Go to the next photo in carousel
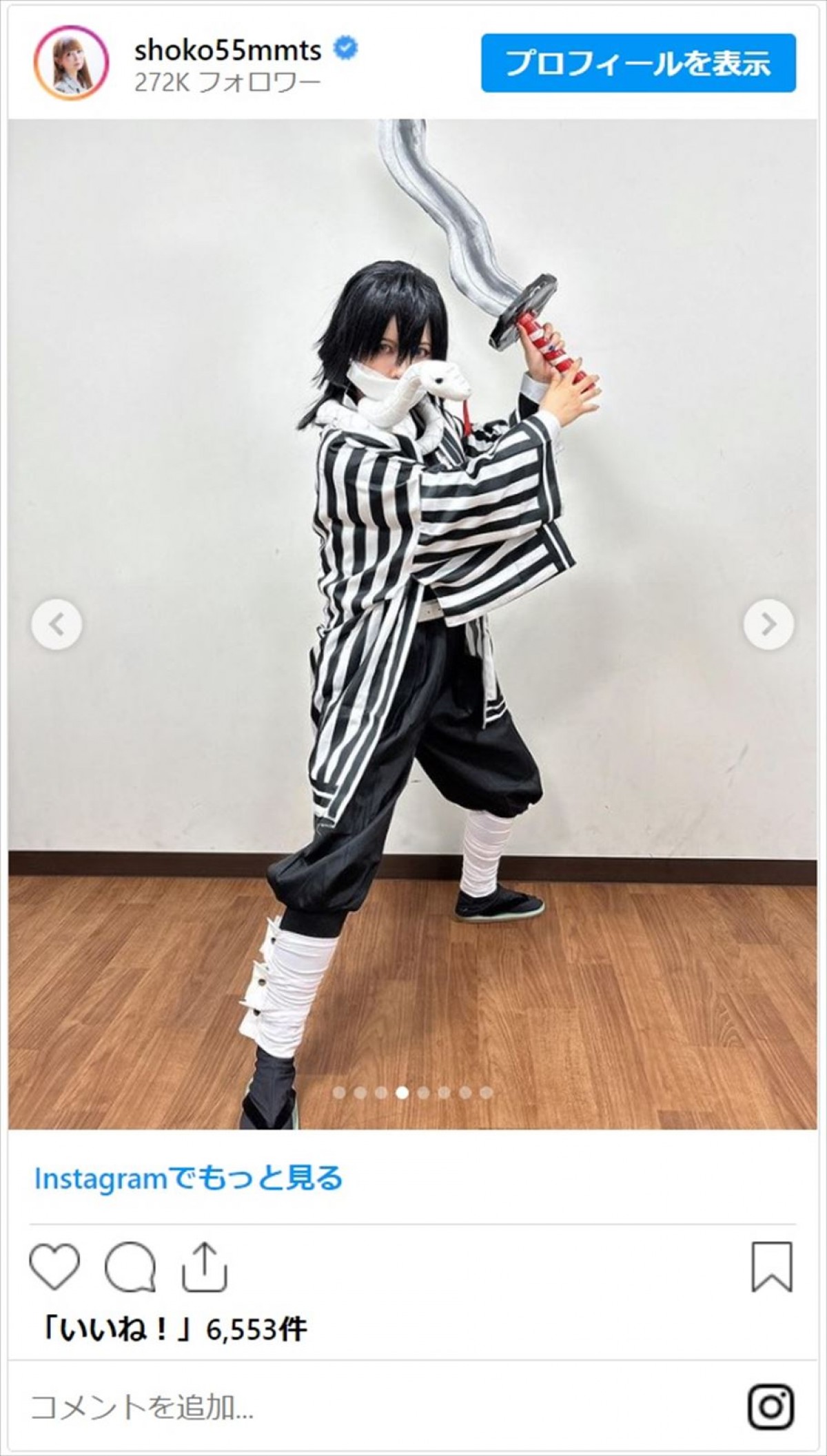This screenshot has height=1456, width=827. point(768,624)
